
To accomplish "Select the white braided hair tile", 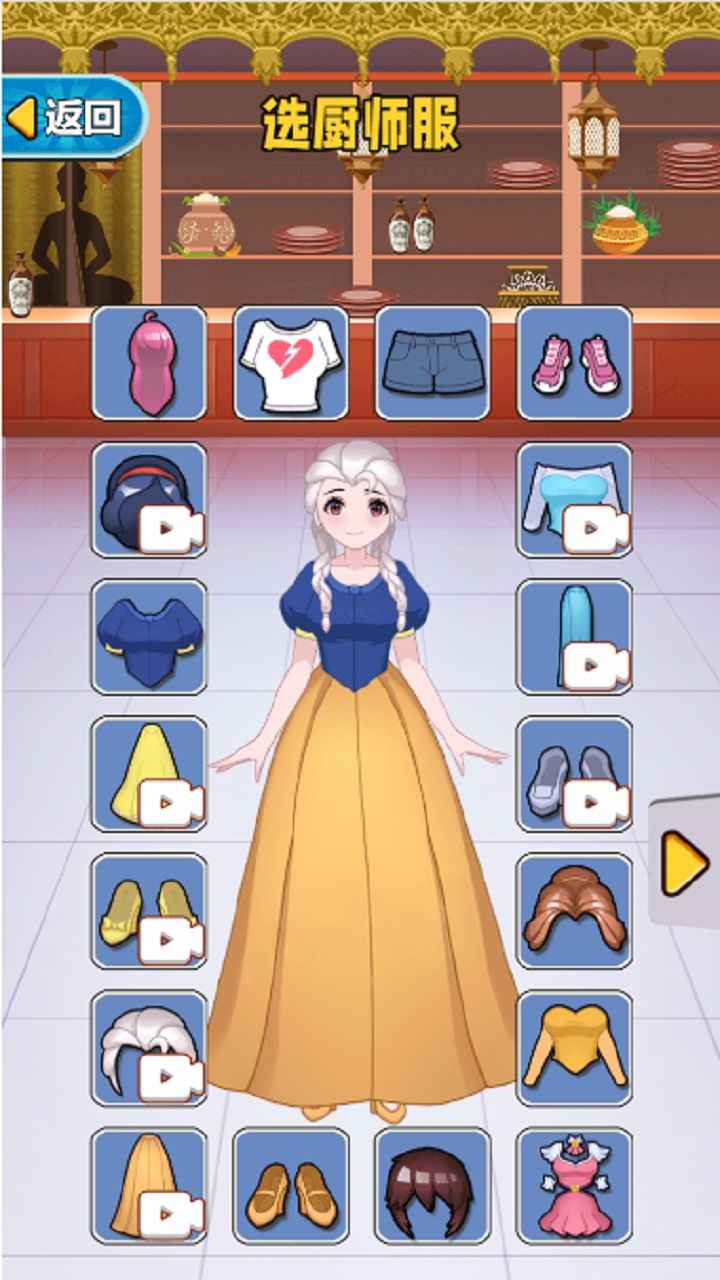I will (x=149, y=1047).
